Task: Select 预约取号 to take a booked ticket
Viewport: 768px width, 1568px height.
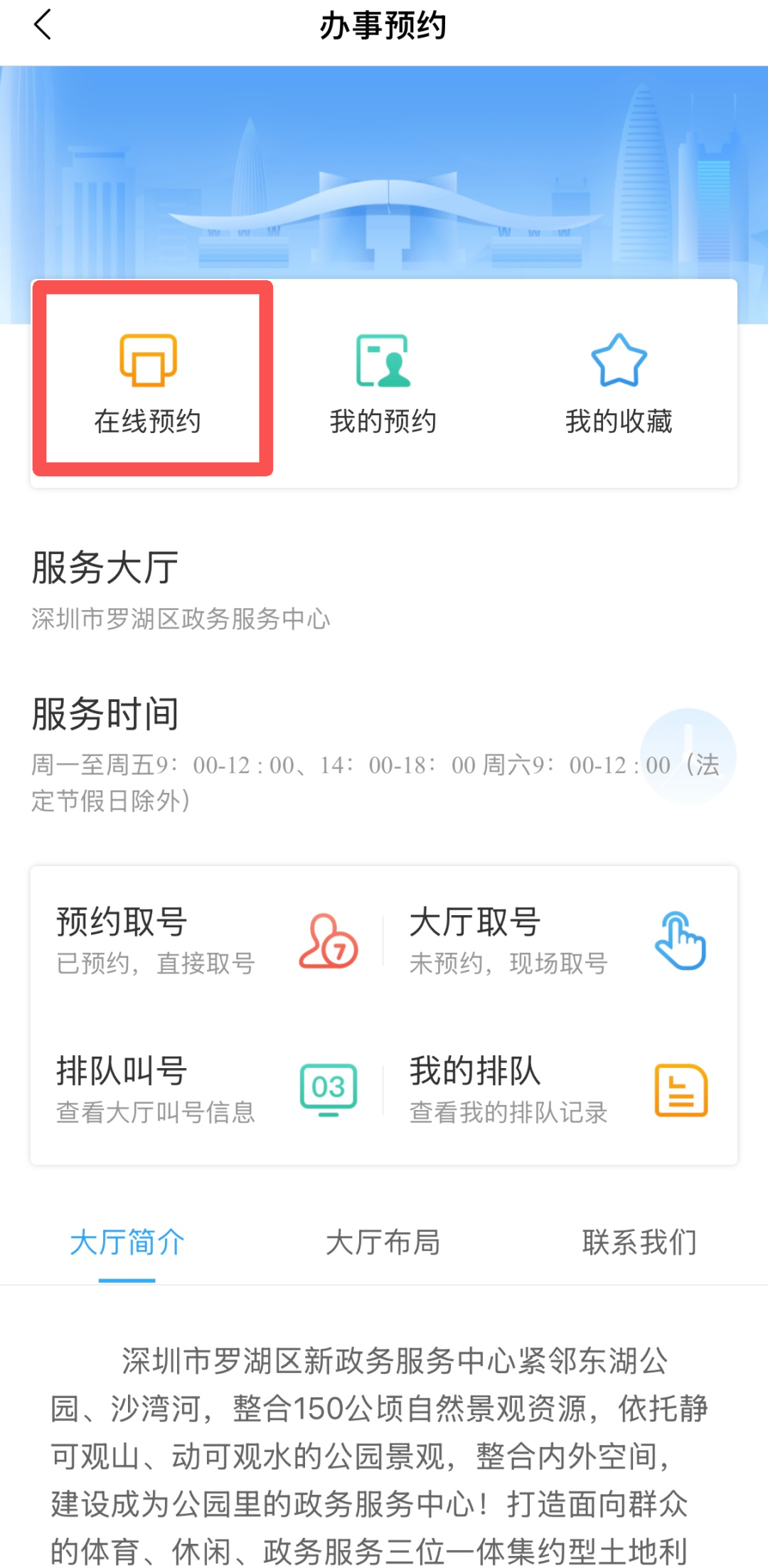Action: pos(206,941)
